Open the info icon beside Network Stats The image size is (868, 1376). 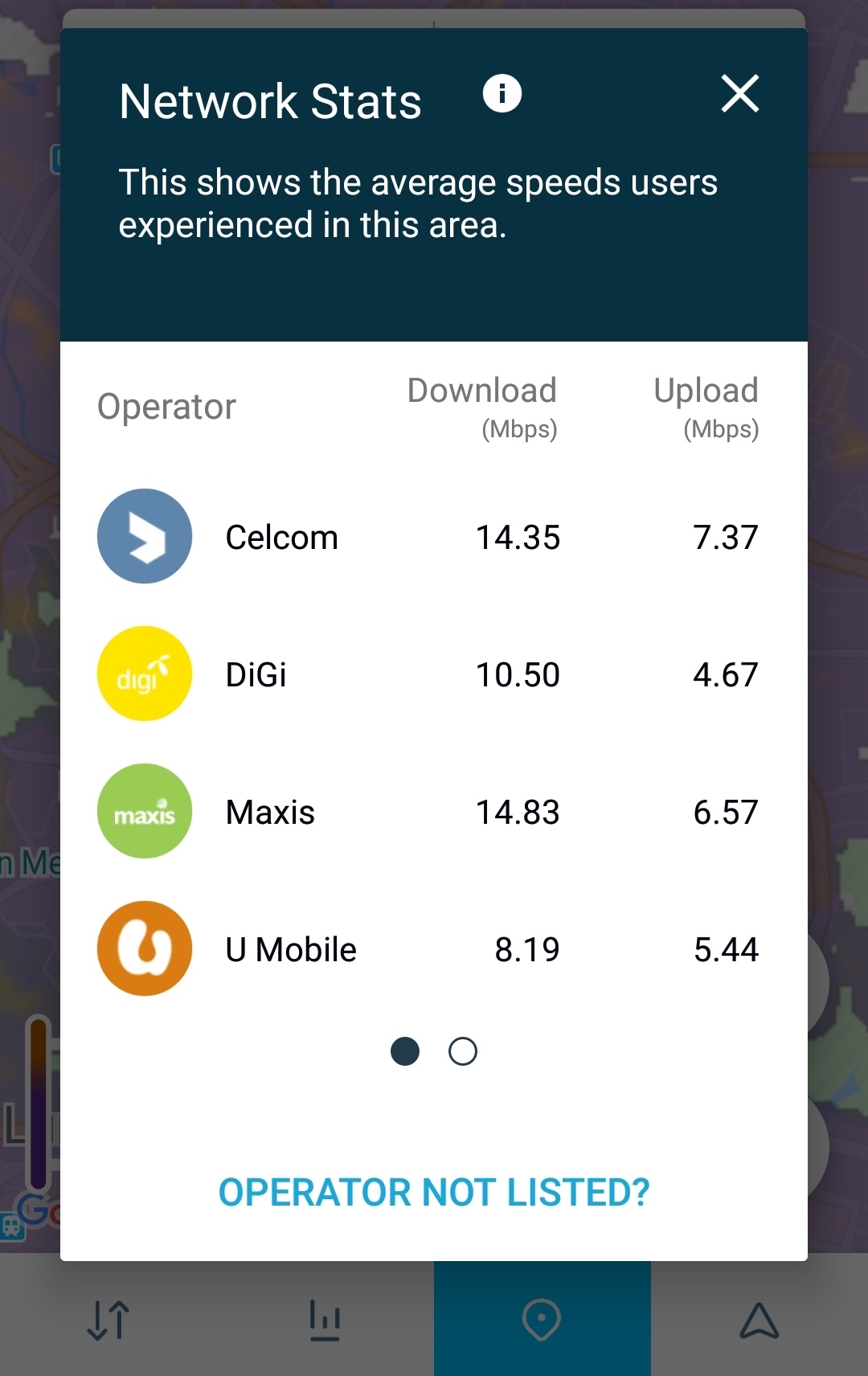pos(502,94)
